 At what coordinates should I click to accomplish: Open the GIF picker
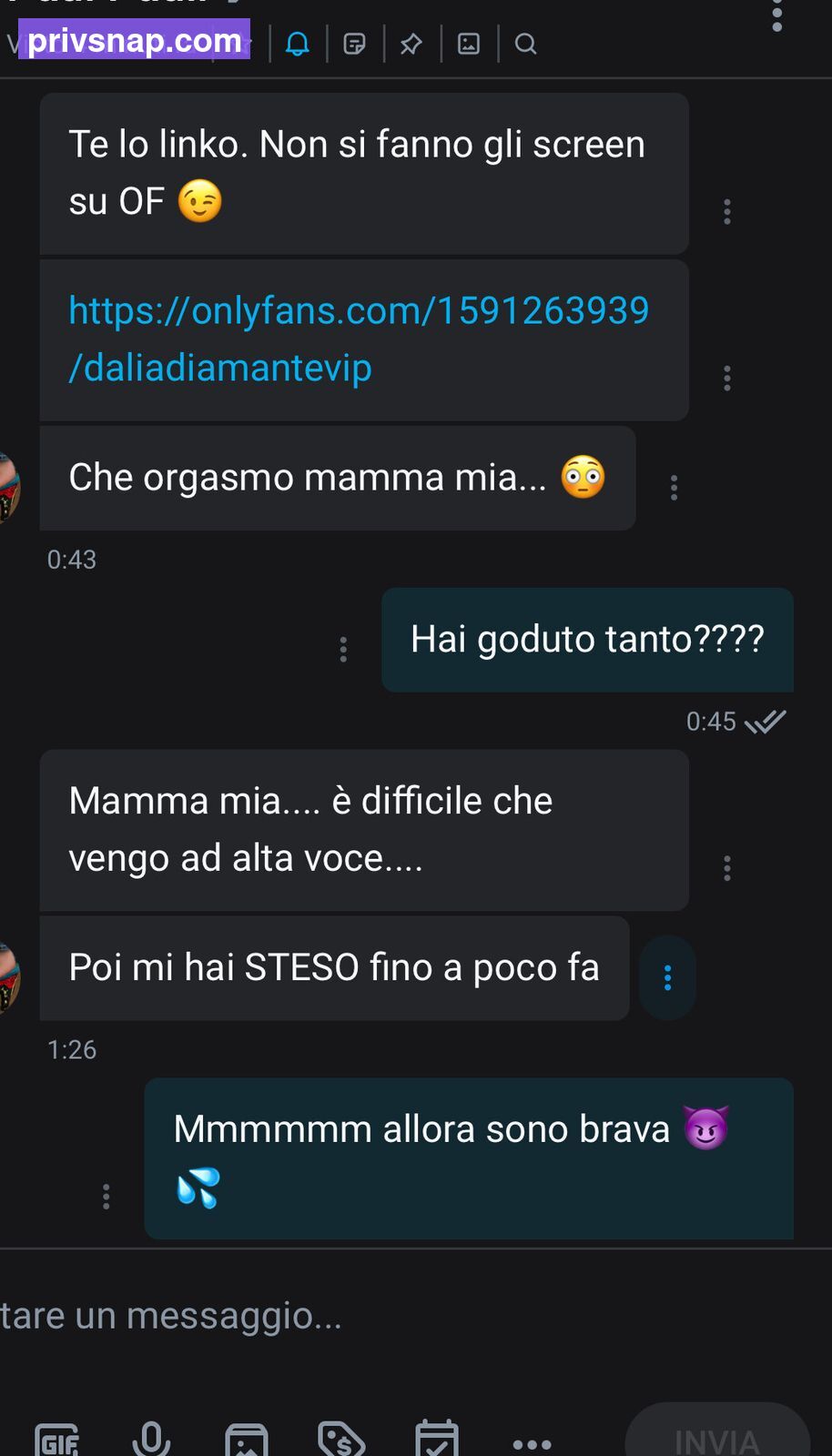[57, 1441]
